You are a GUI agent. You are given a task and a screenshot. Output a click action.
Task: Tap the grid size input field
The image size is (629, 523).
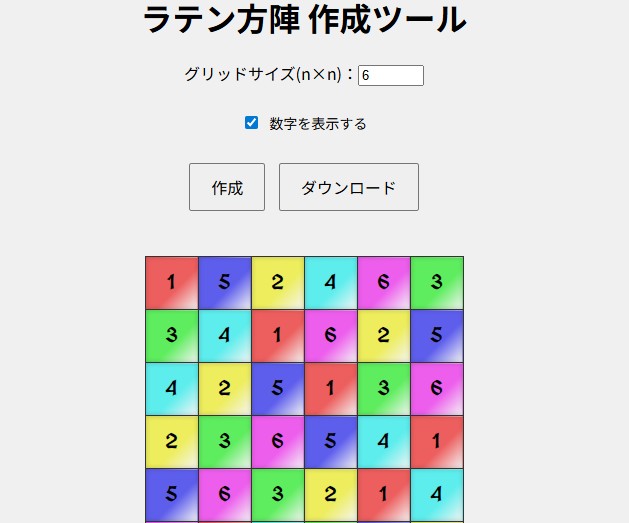point(391,75)
